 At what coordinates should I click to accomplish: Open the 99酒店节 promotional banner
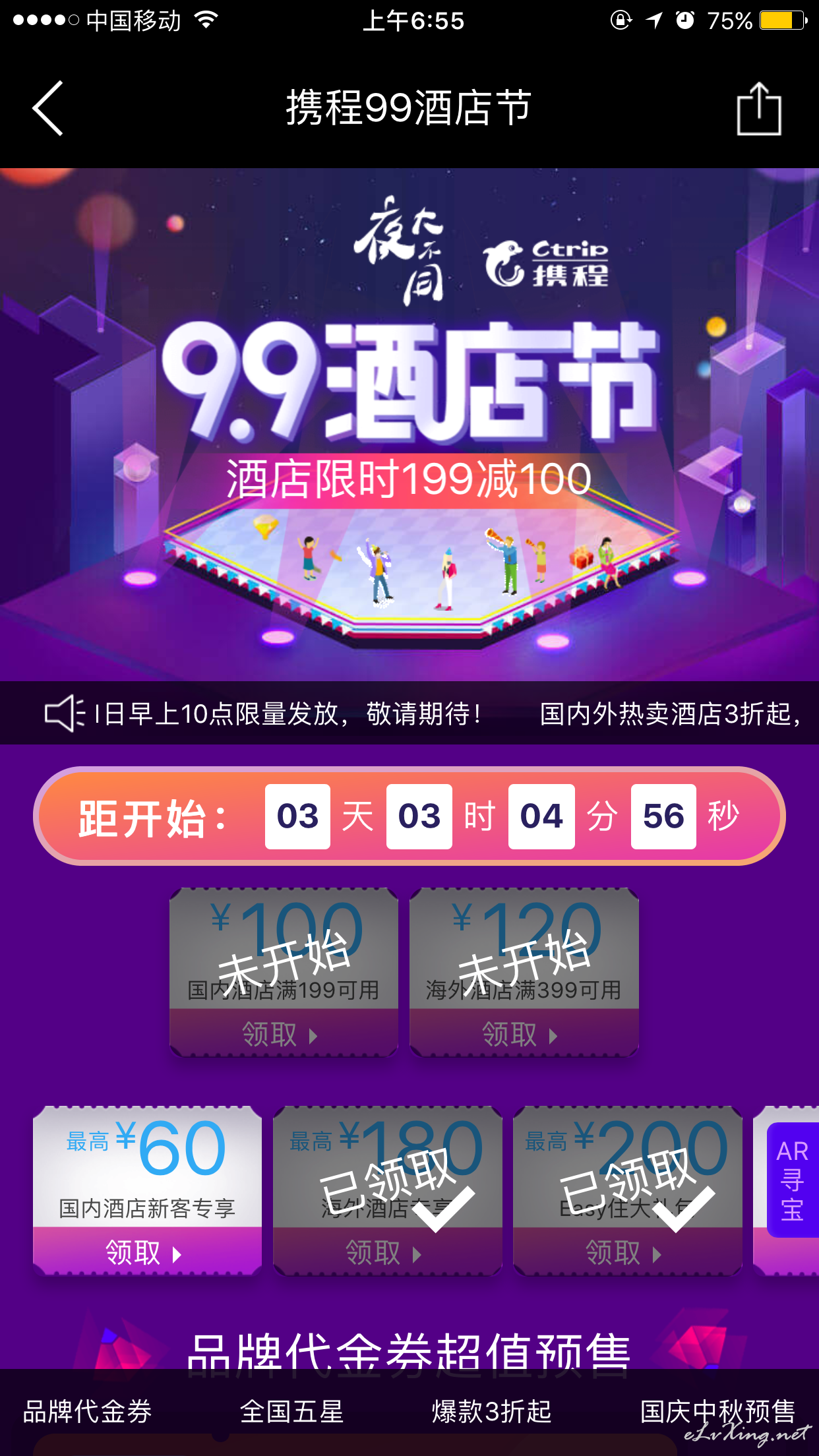click(409, 424)
